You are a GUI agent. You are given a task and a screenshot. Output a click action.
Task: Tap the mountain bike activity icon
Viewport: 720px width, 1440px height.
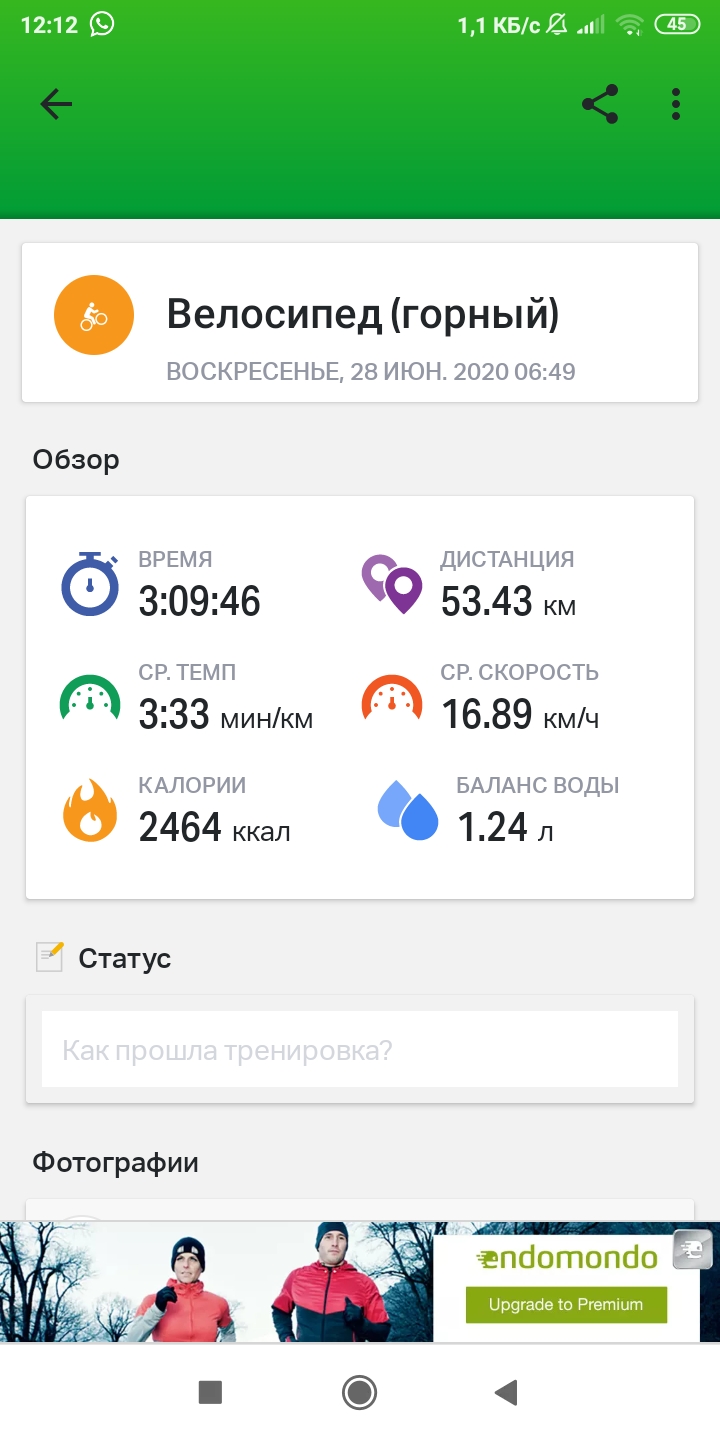[x=93, y=315]
